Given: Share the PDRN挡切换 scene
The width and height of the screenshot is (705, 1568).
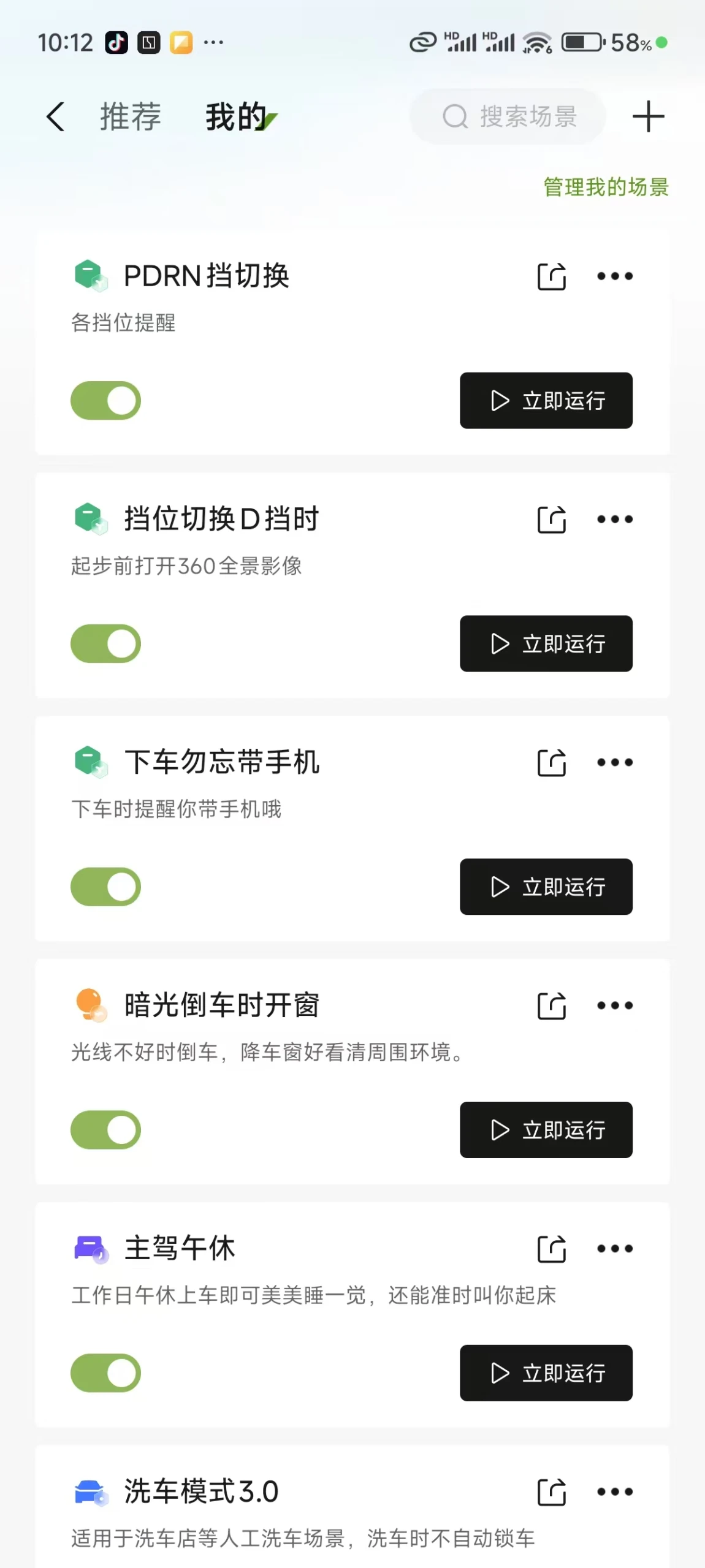Looking at the screenshot, I should 552,276.
